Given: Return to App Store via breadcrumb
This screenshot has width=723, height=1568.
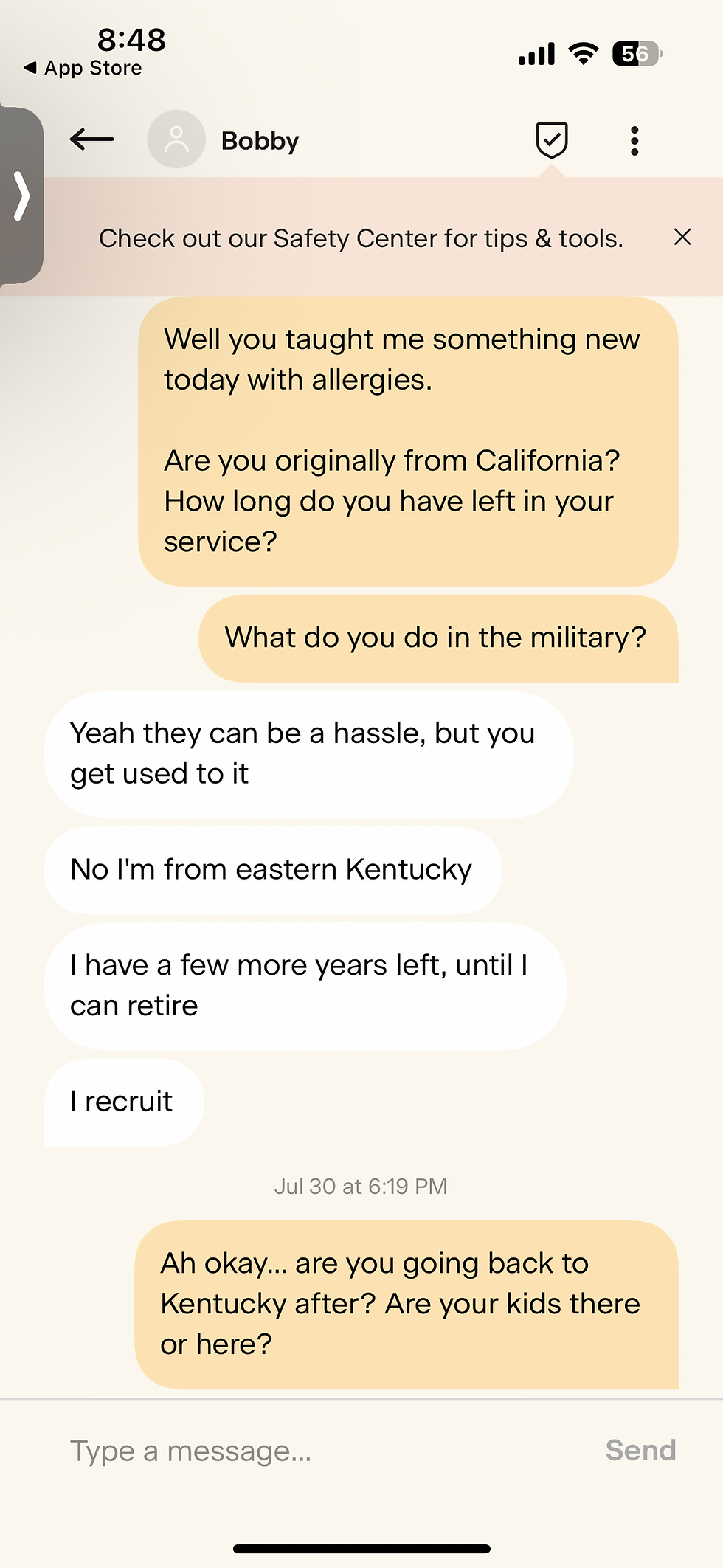Looking at the screenshot, I should click(x=83, y=68).
